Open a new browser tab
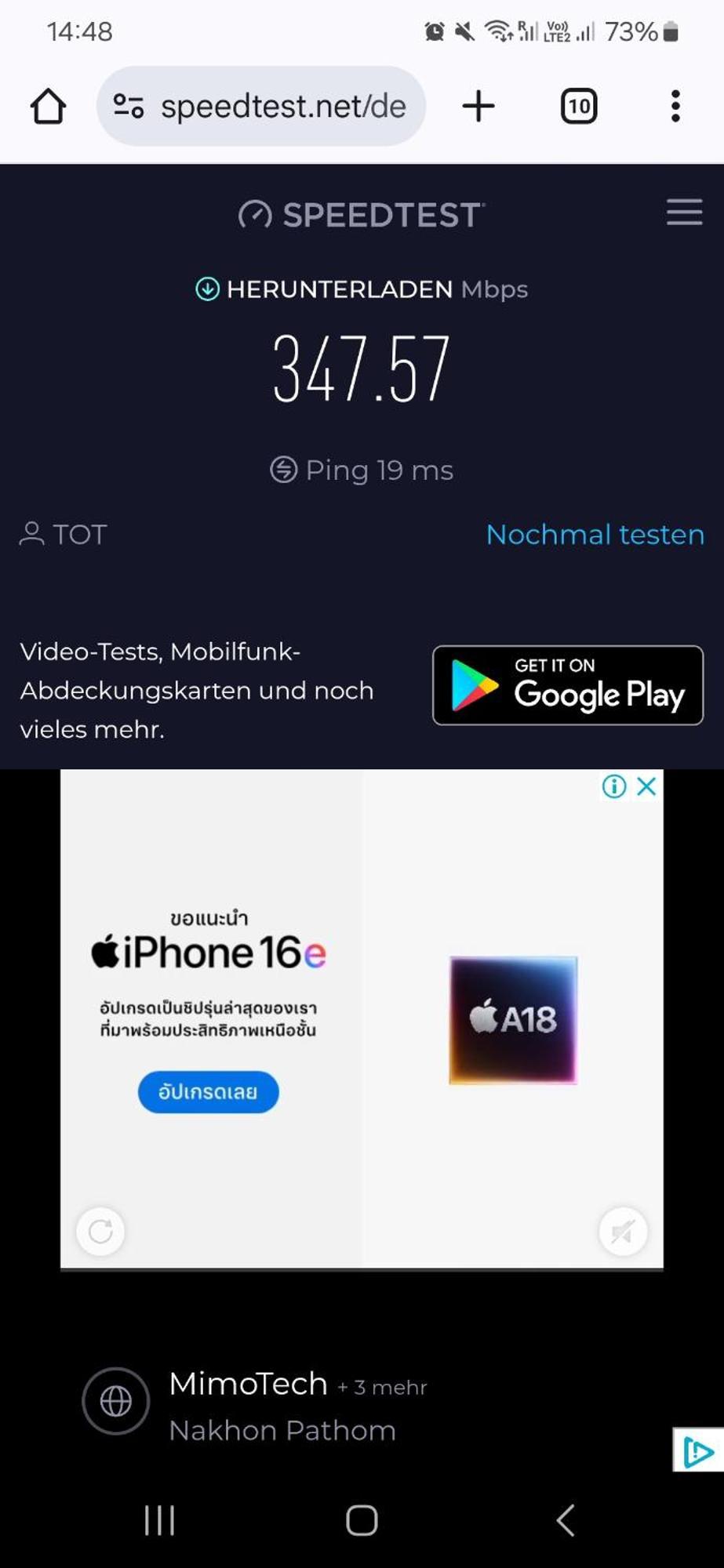 pos(478,106)
